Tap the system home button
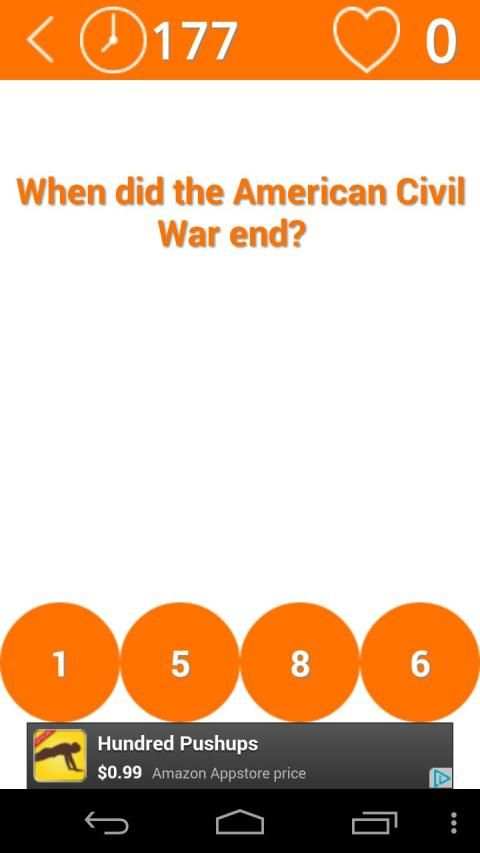 pos(240,822)
